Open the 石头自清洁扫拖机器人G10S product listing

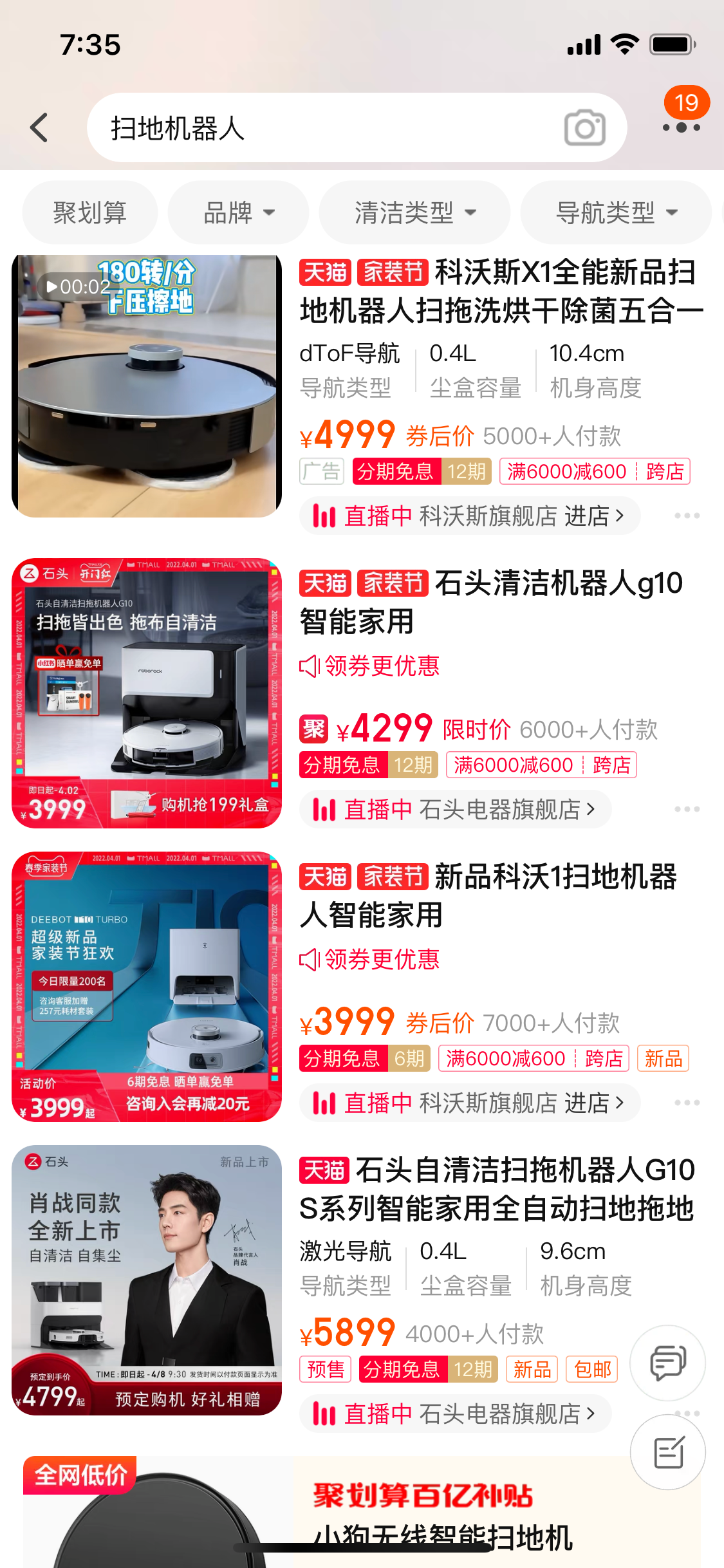point(497,1188)
